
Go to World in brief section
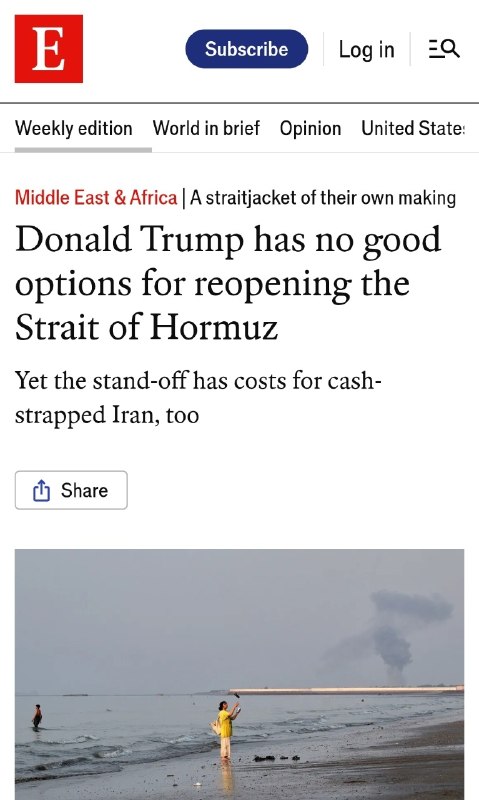click(206, 128)
